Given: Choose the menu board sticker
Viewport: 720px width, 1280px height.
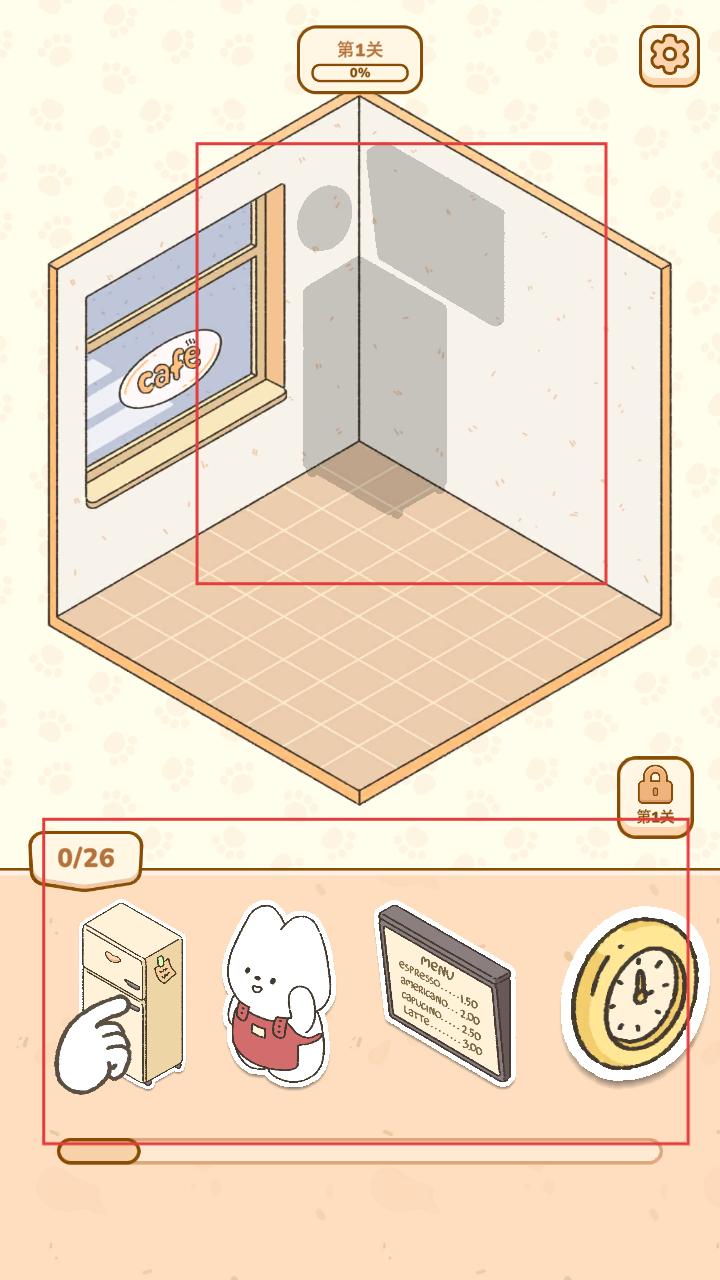Looking at the screenshot, I should pyautogui.click(x=445, y=992).
